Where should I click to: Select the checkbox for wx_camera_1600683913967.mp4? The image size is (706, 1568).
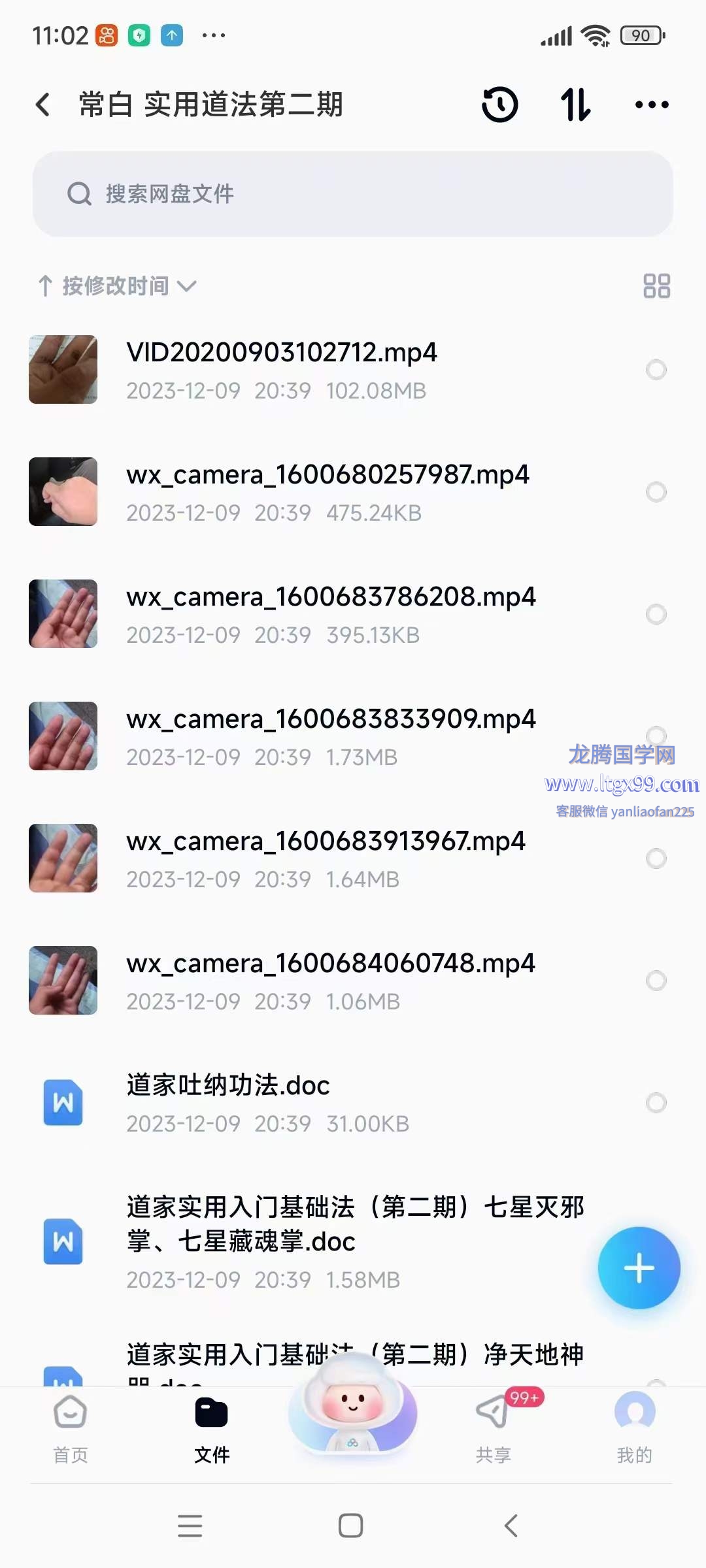click(x=656, y=858)
